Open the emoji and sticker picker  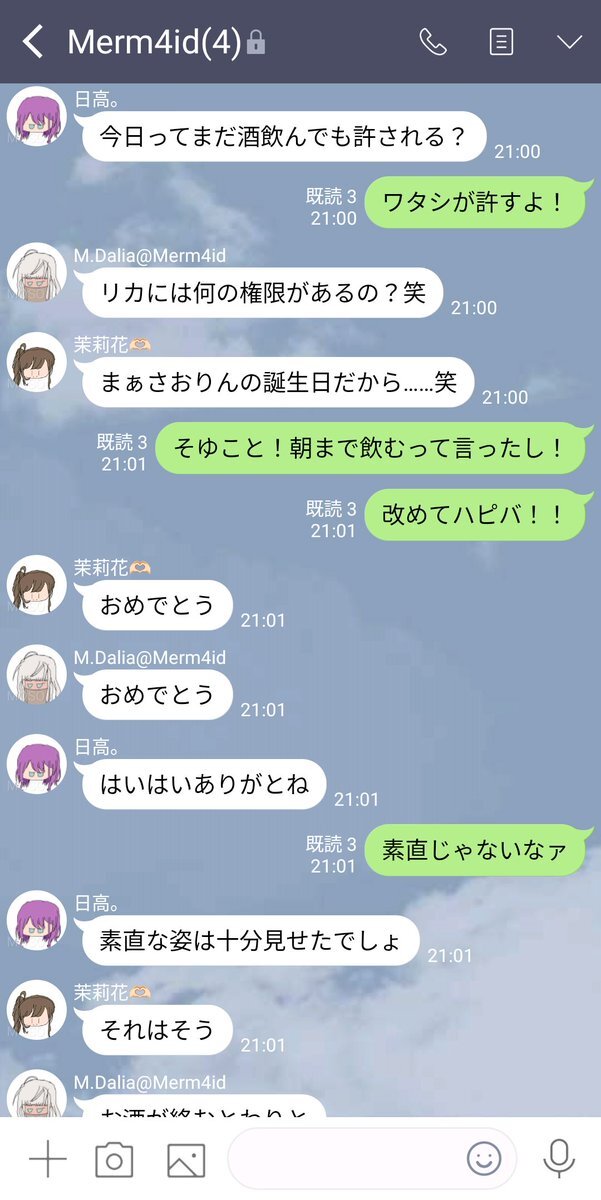coord(484,1159)
